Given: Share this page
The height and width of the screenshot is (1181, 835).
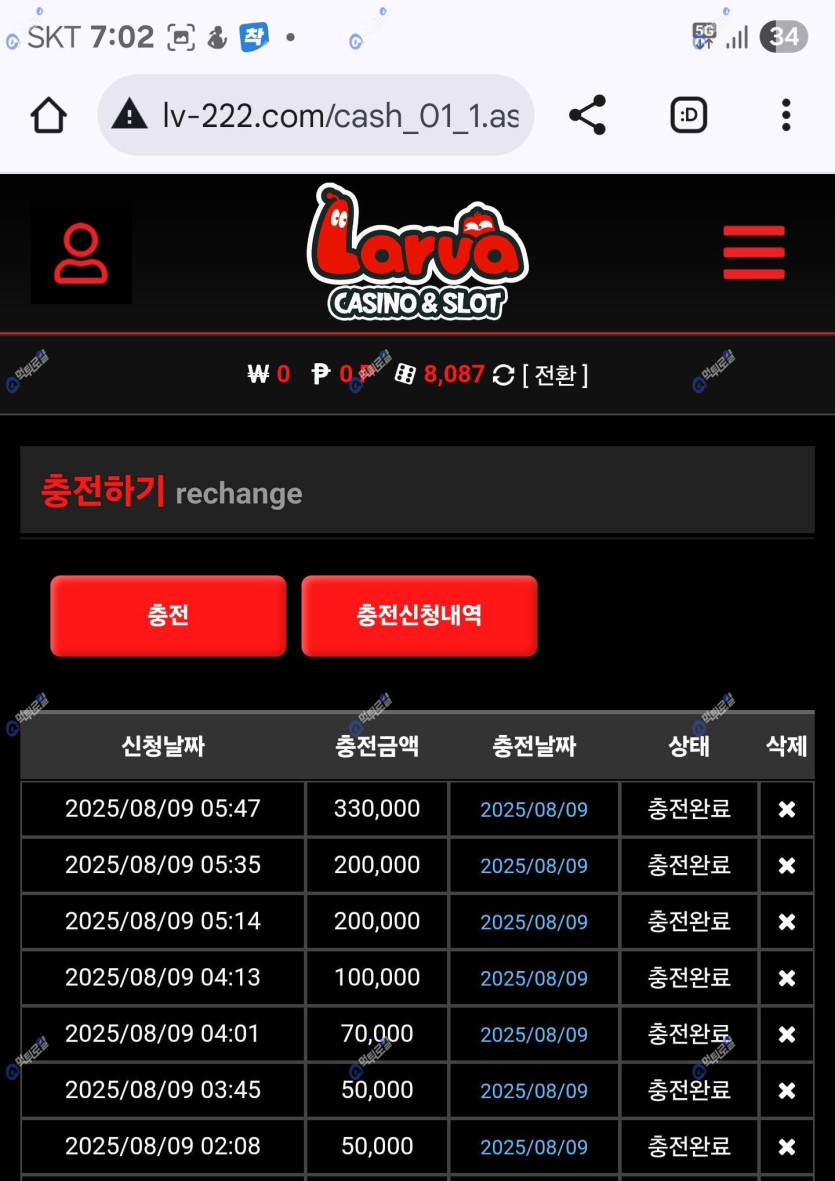Looking at the screenshot, I should point(588,116).
